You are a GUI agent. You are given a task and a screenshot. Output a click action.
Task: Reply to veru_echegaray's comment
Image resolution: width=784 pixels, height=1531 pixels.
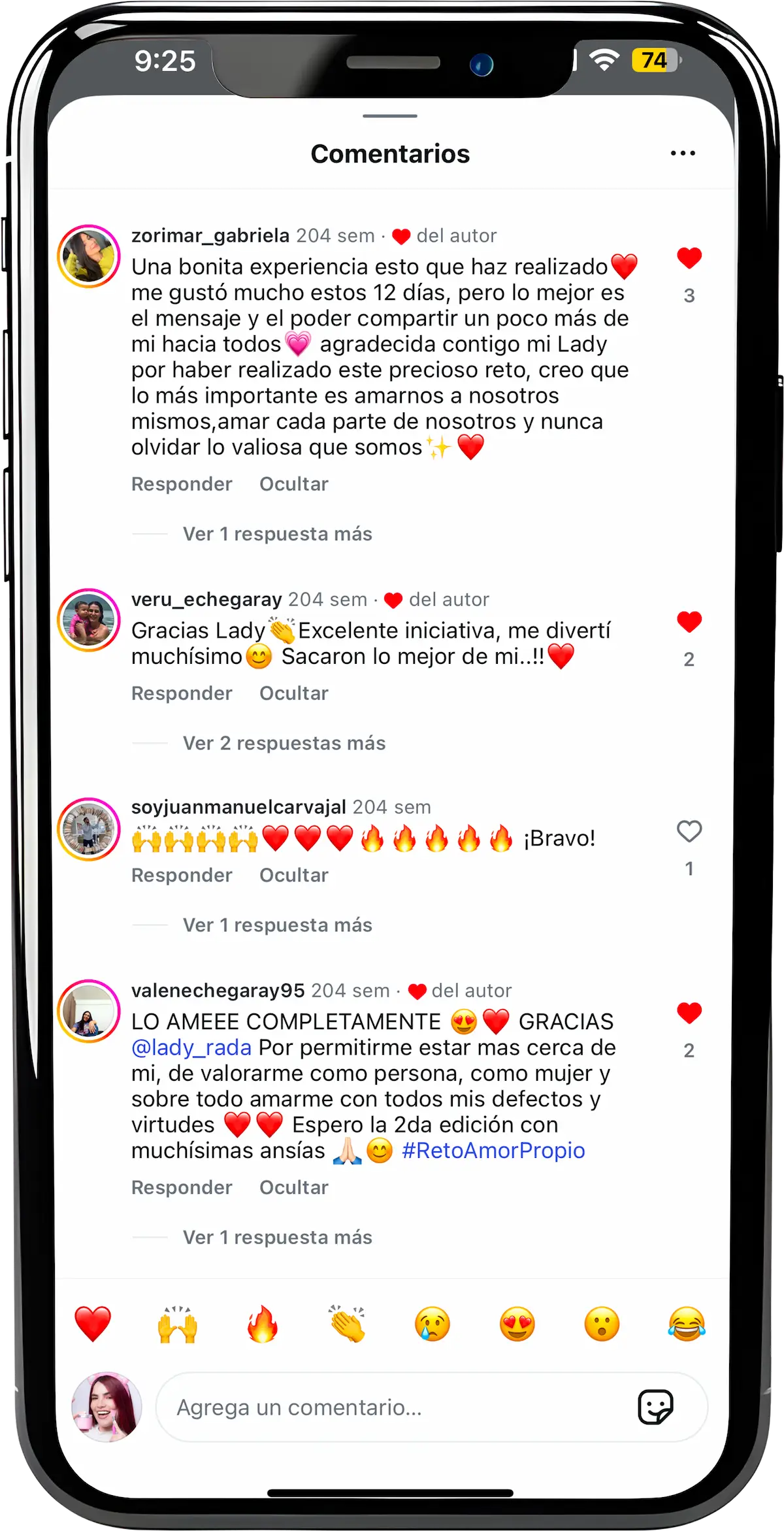tap(182, 693)
